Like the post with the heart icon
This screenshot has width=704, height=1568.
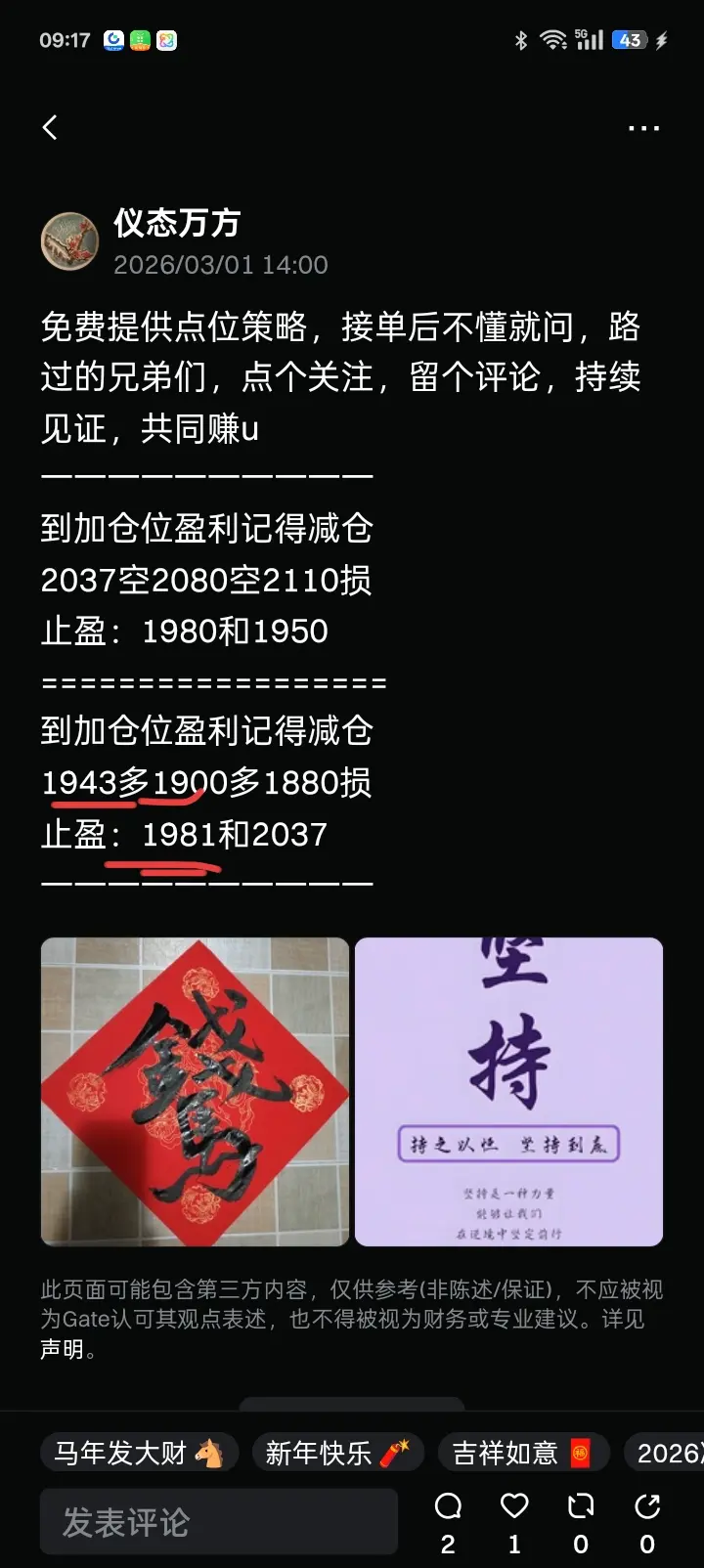click(512, 1508)
